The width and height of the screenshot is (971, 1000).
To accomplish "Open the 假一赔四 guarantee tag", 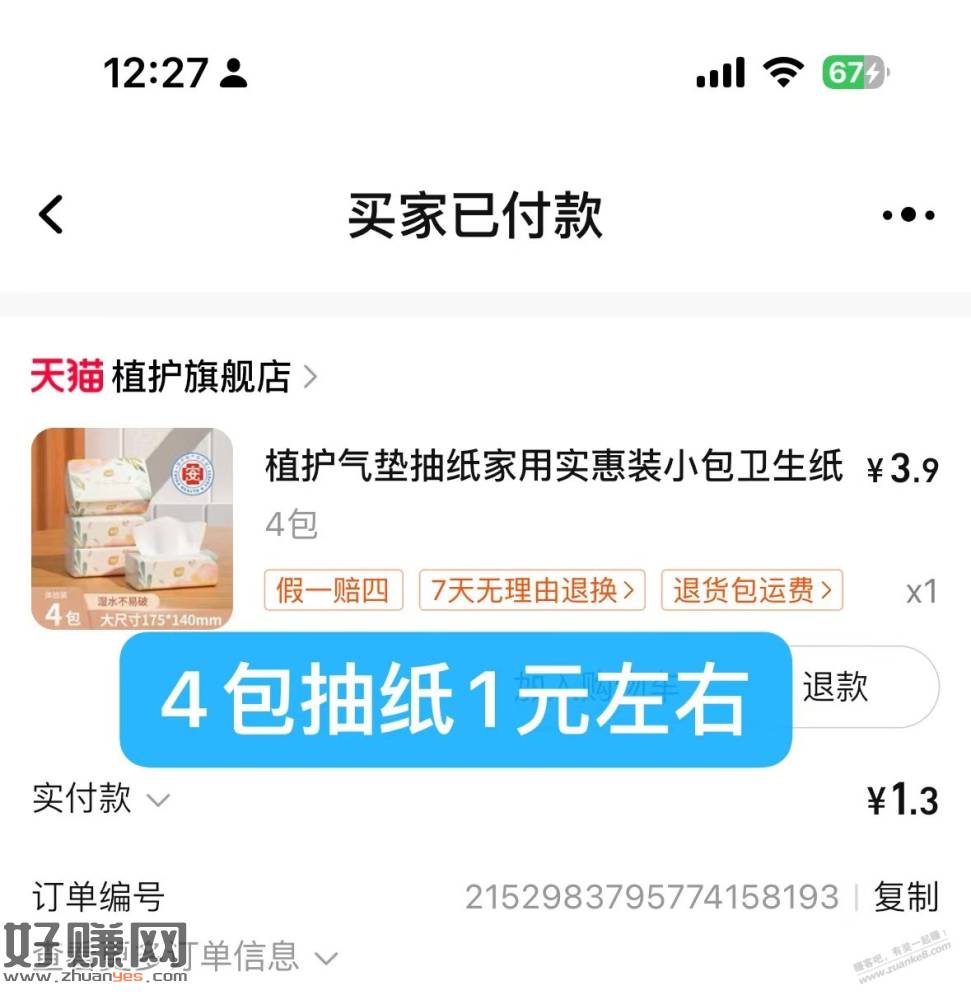I will 333,591.
